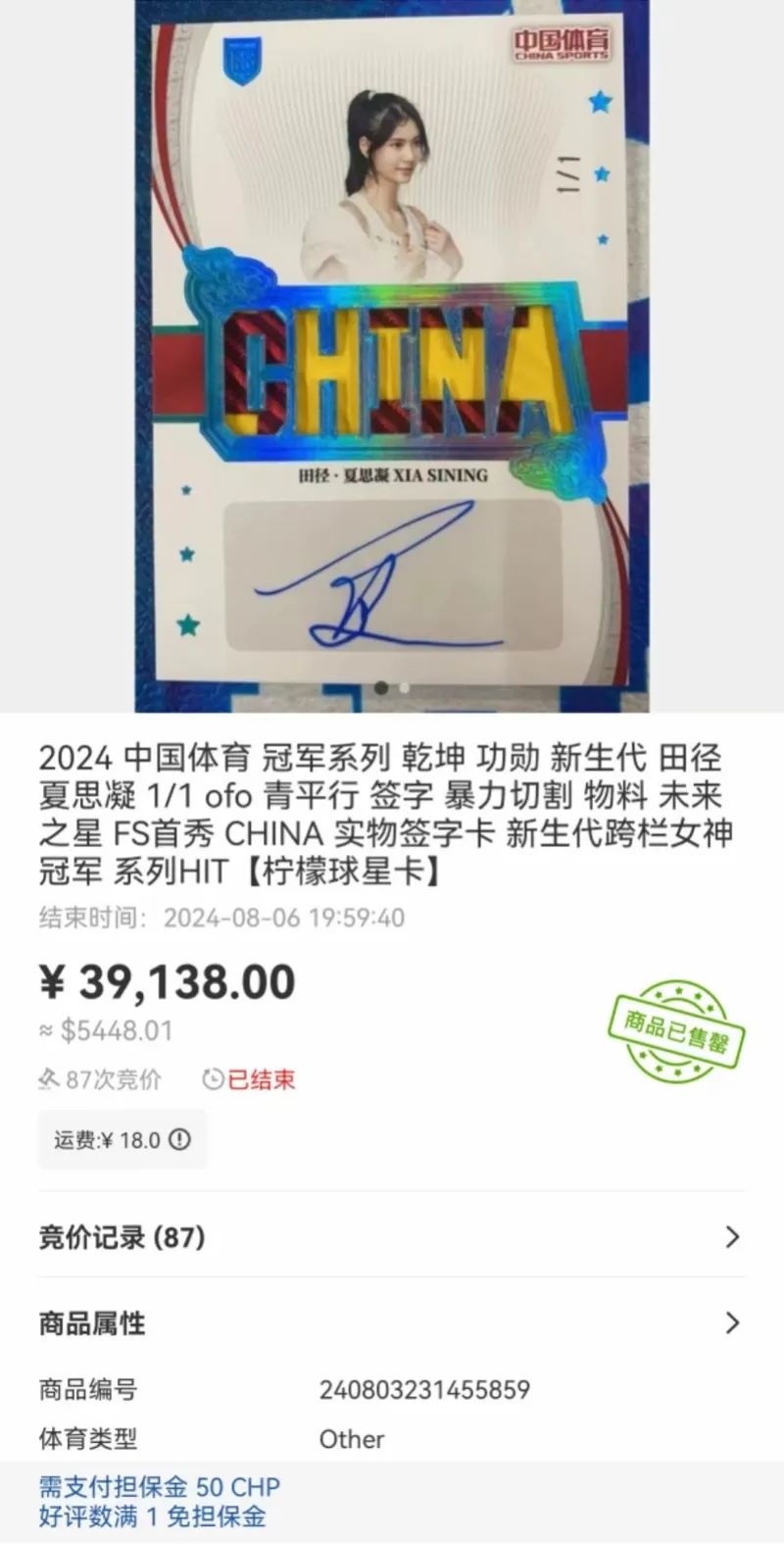The width and height of the screenshot is (784, 1544).
Task: Tap the info icon next to 运费 ¥18.0
Action: [180, 1140]
